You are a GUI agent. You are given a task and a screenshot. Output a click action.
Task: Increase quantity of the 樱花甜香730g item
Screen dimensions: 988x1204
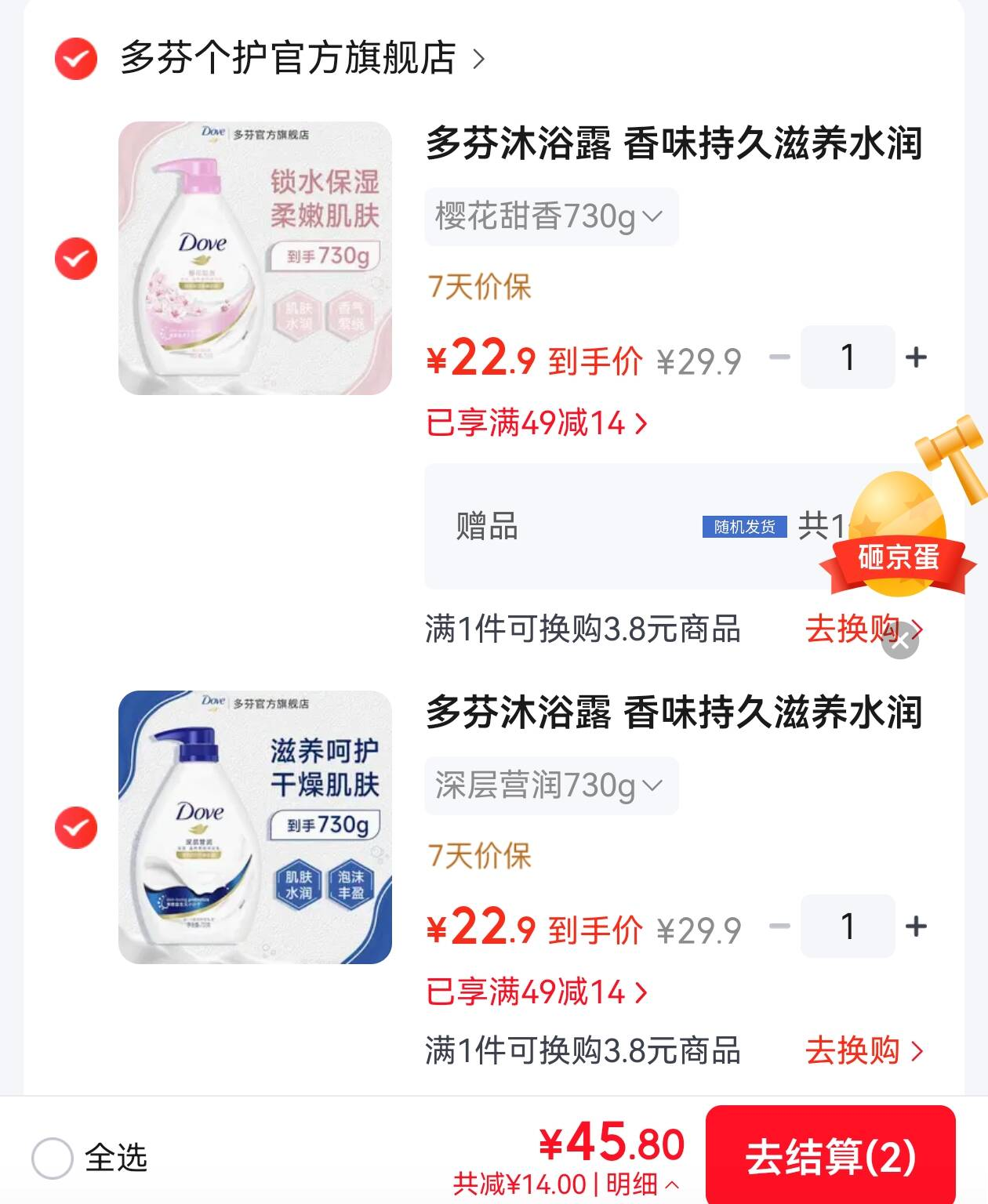[x=916, y=357]
